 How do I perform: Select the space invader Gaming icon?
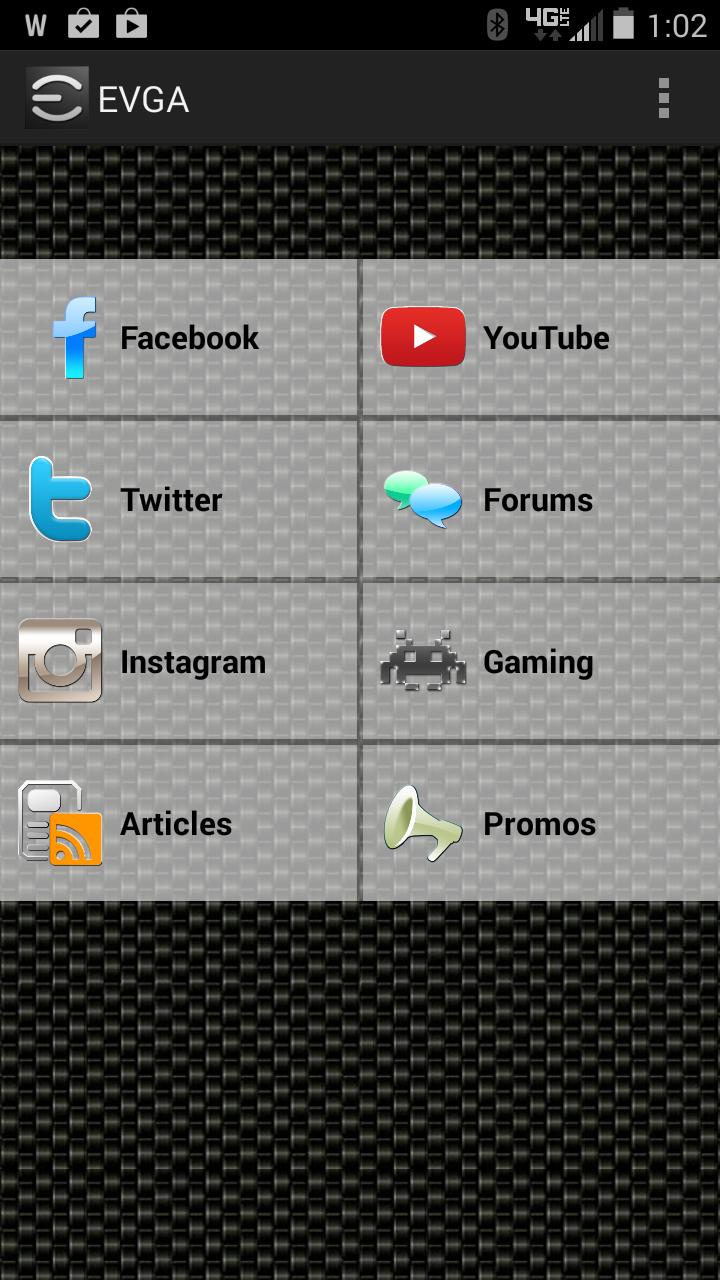[421, 661]
